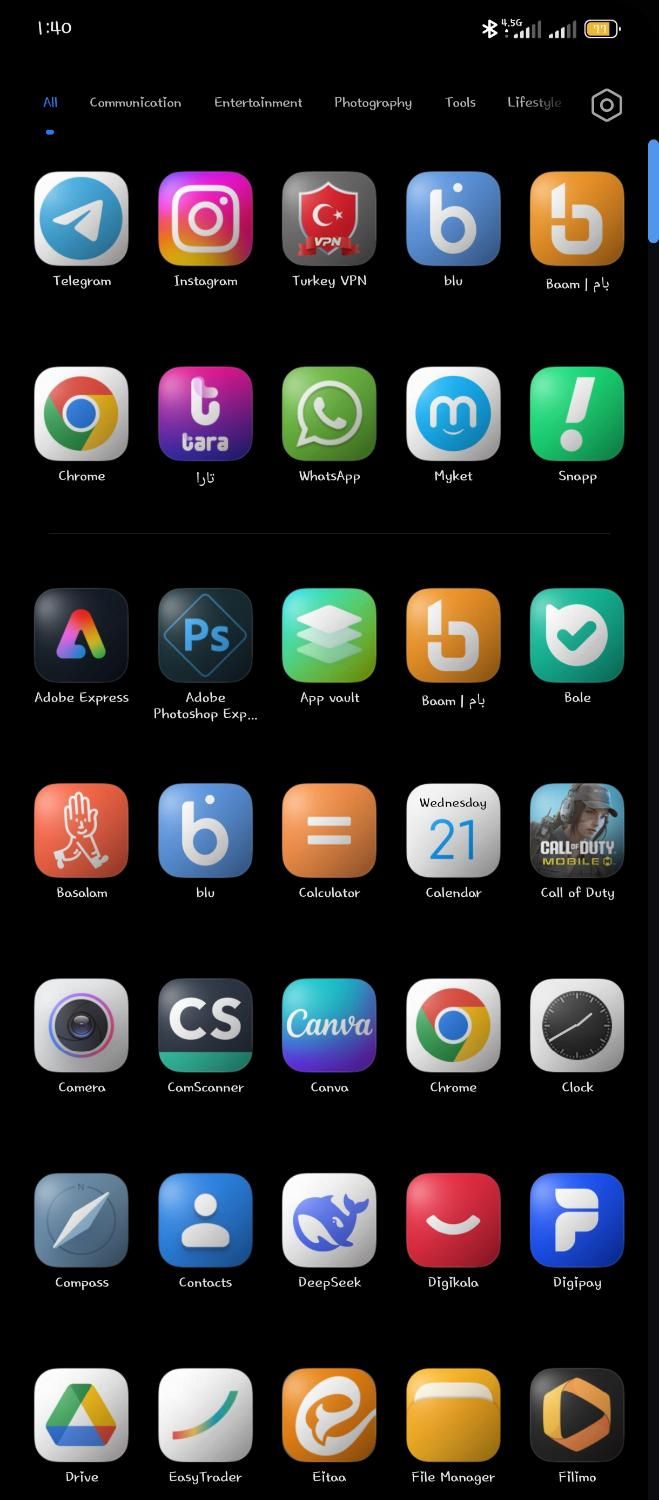Launch the Telegram app
The height and width of the screenshot is (1500, 659).
click(81, 219)
